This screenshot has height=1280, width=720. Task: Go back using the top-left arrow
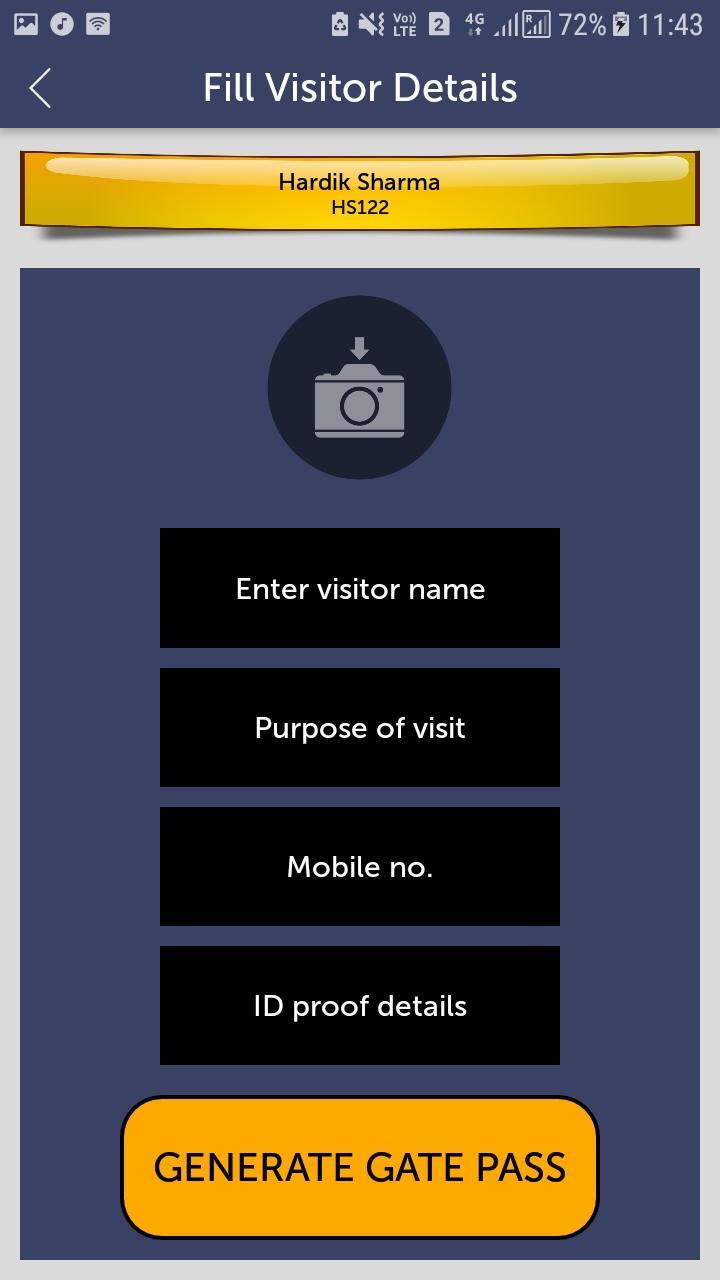[40, 88]
